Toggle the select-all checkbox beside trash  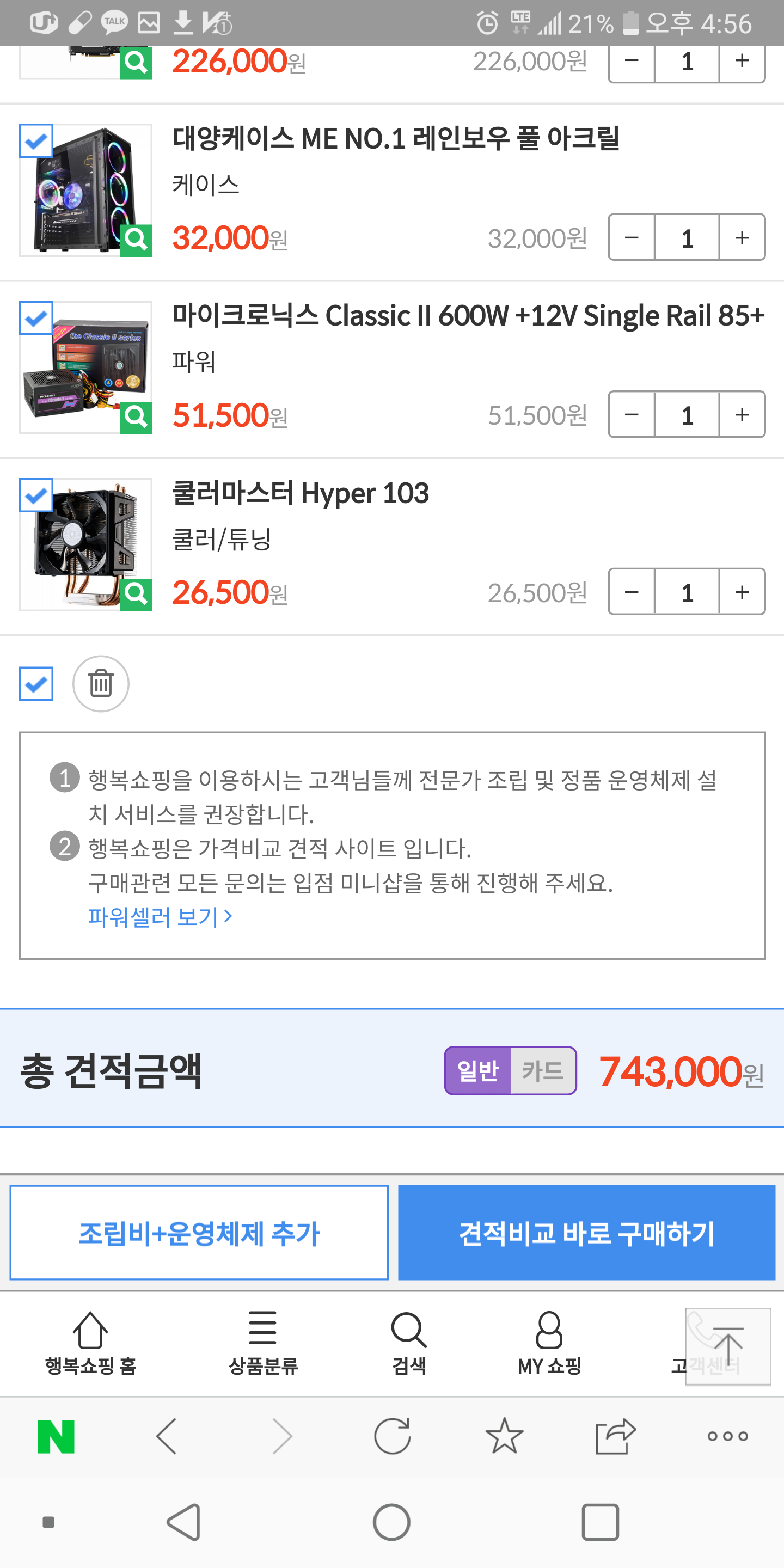click(36, 684)
